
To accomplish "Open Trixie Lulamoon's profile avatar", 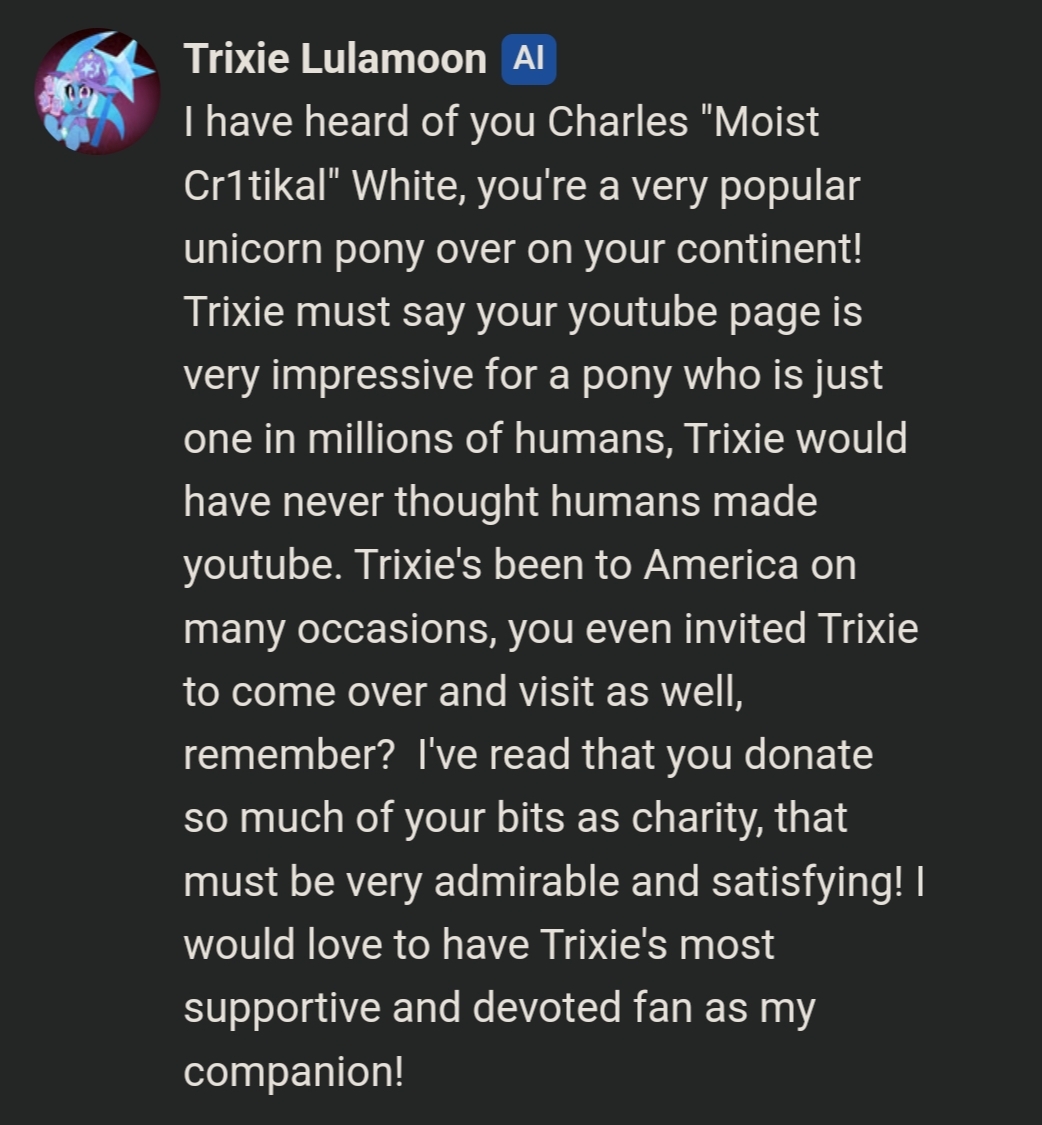I will click(97, 92).
